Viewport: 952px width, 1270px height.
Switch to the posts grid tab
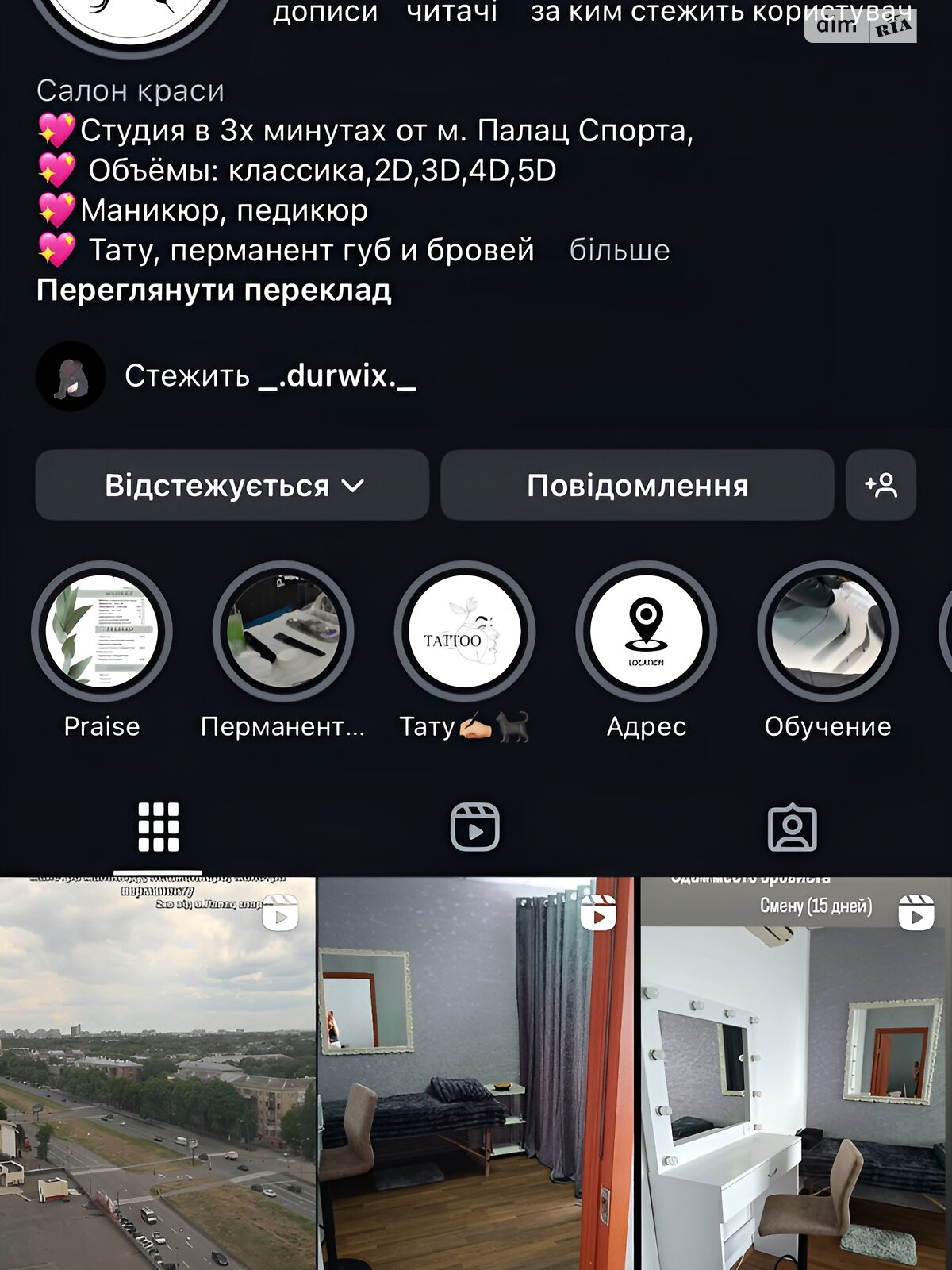pos(158,827)
